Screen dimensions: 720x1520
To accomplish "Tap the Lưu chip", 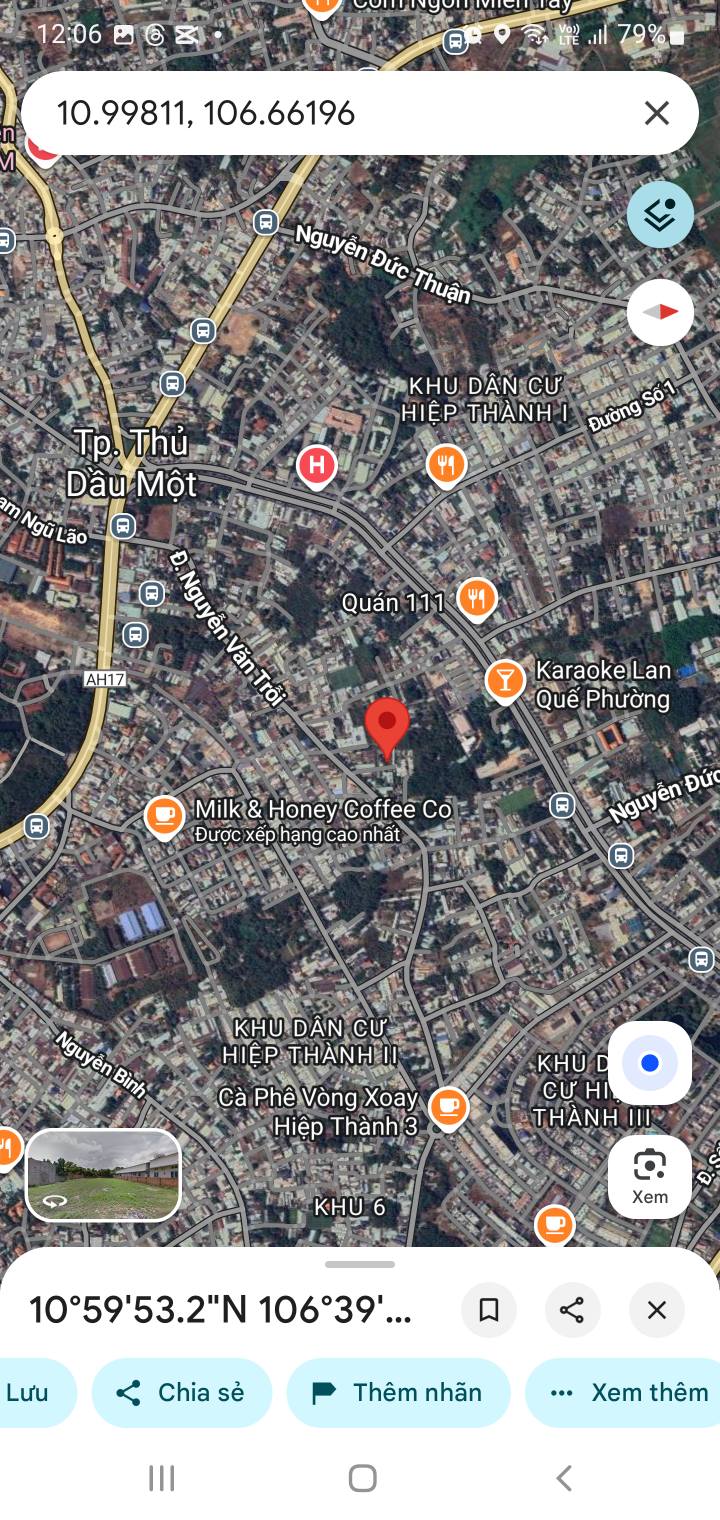I will (x=36, y=1393).
